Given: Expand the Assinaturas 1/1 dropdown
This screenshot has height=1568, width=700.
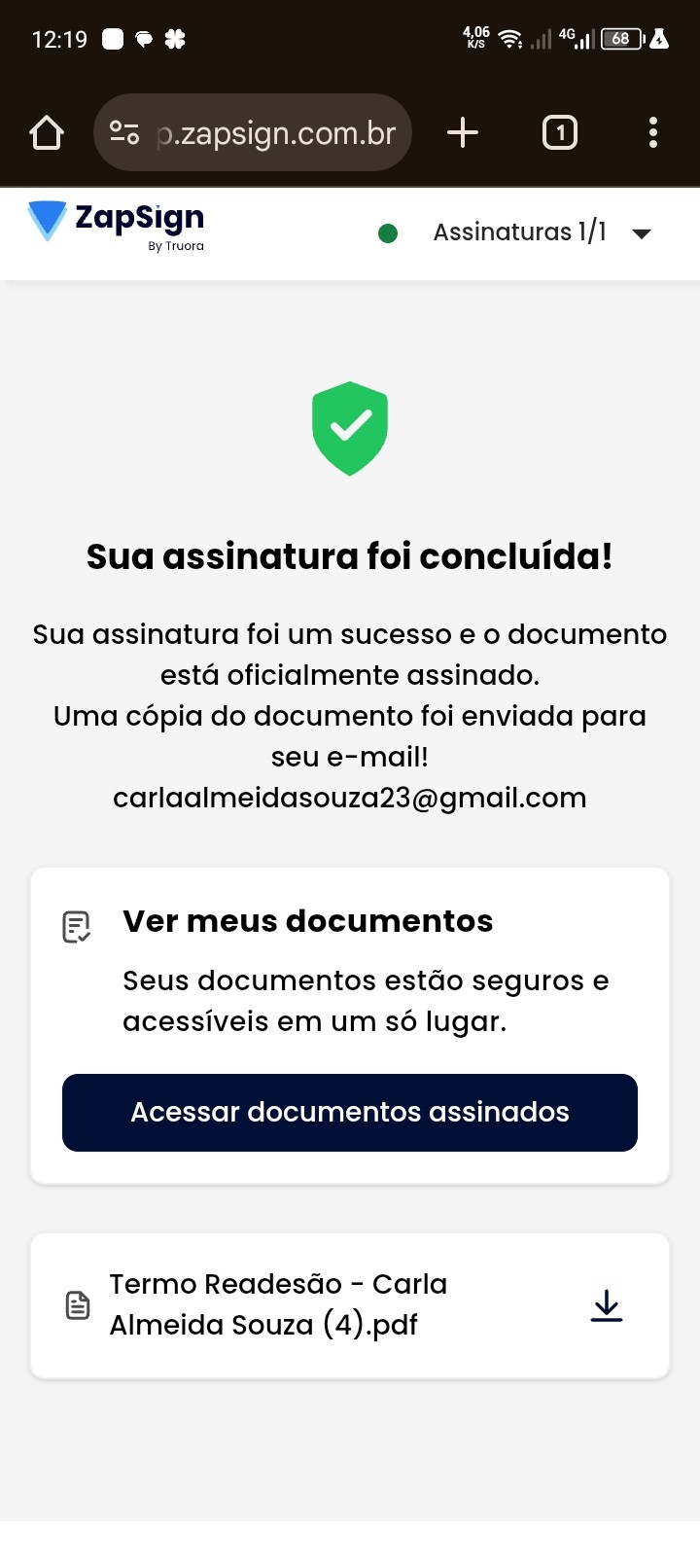Looking at the screenshot, I should (641, 233).
